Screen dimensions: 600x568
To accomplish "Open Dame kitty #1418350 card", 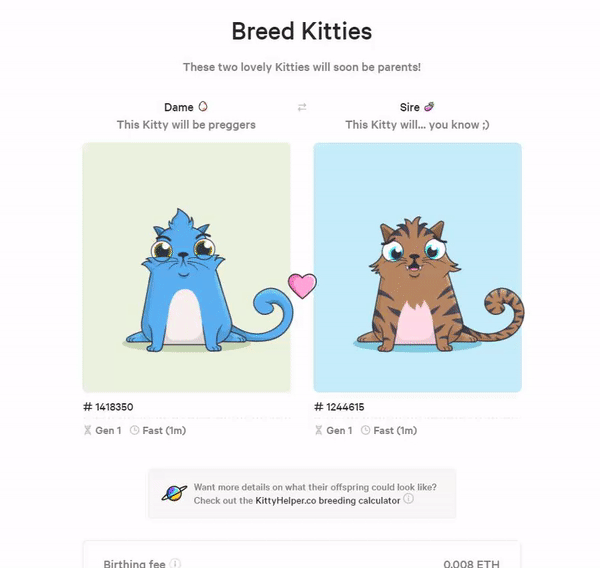I will tap(186, 267).
